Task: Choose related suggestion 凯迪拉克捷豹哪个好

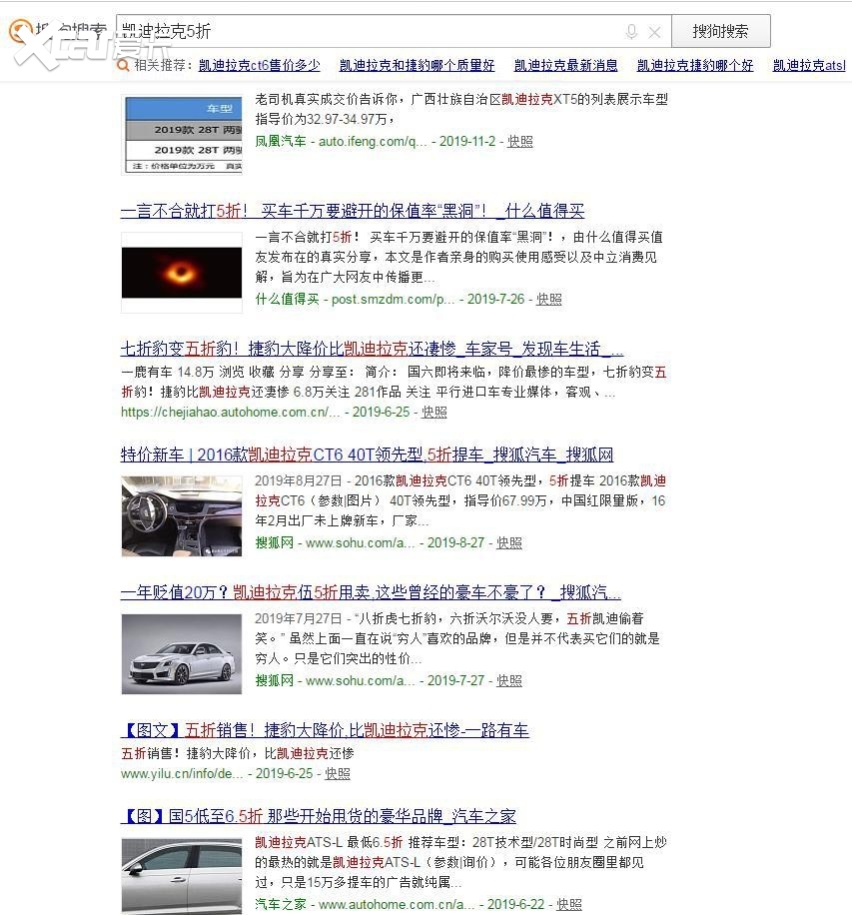Action: (695, 65)
